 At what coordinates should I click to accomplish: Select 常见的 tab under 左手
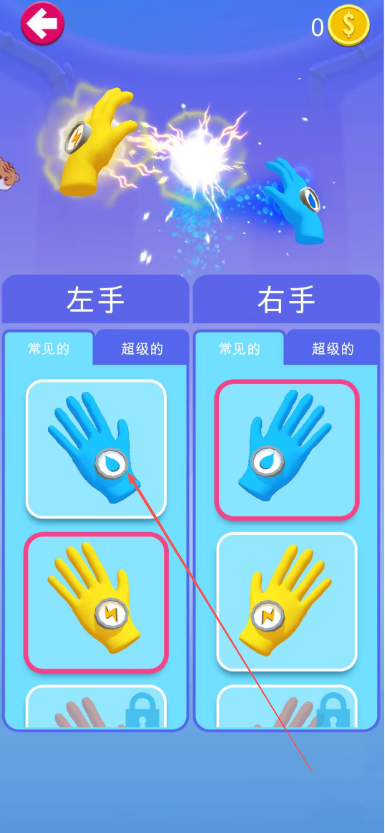(x=48, y=348)
